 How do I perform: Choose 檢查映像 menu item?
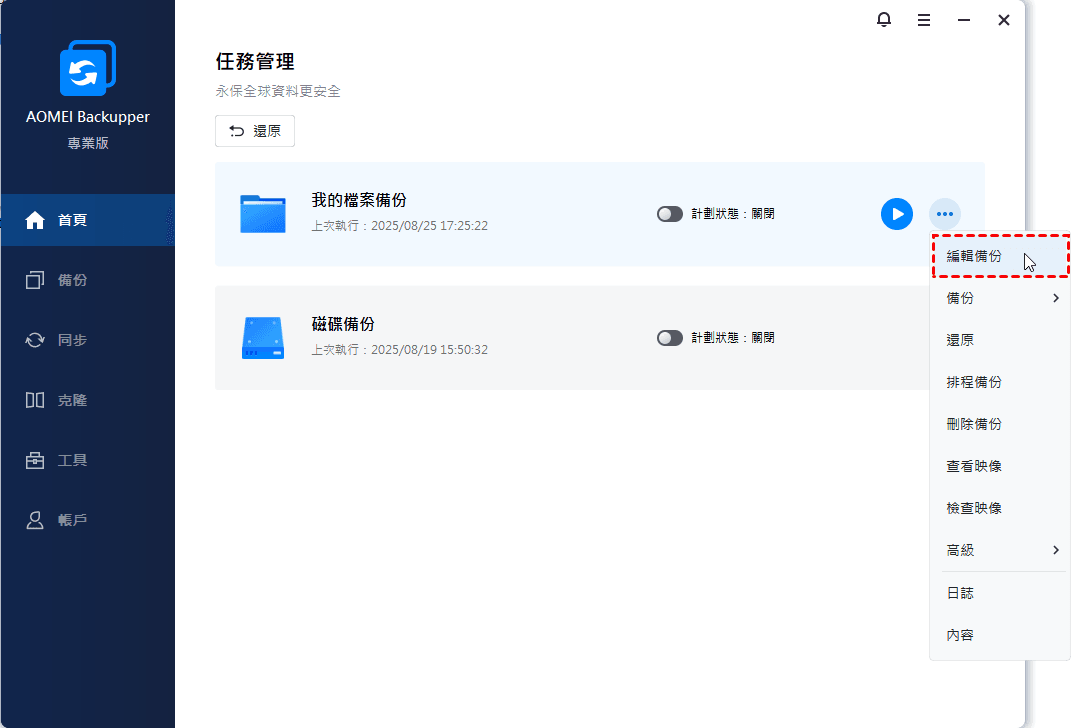pyautogui.click(x=975, y=508)
